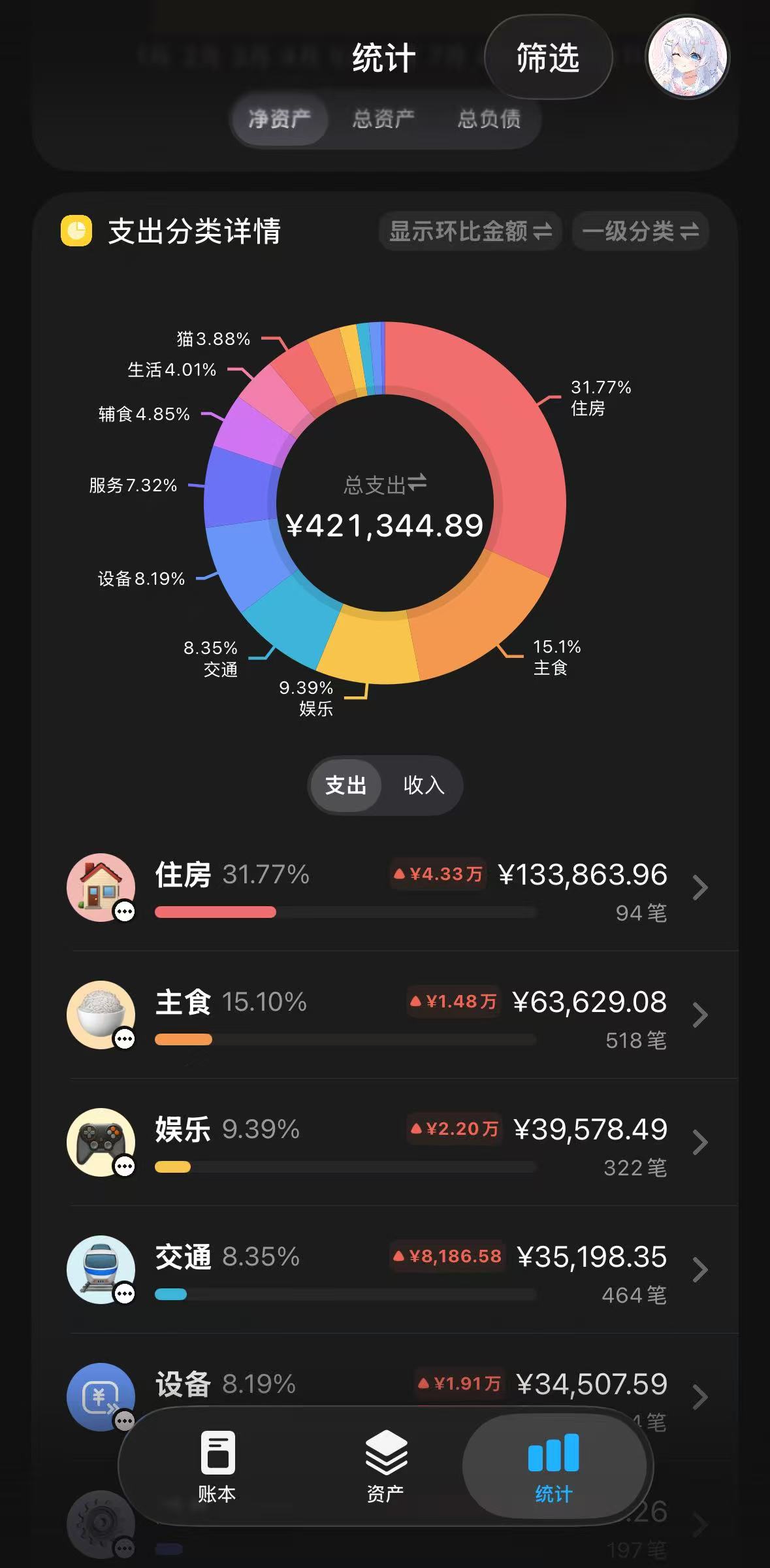Toggle 总支出 in the donut chart center
The height and width of the screenshot is (1568, 770).
pyautogui.click(x=384, y=485)
